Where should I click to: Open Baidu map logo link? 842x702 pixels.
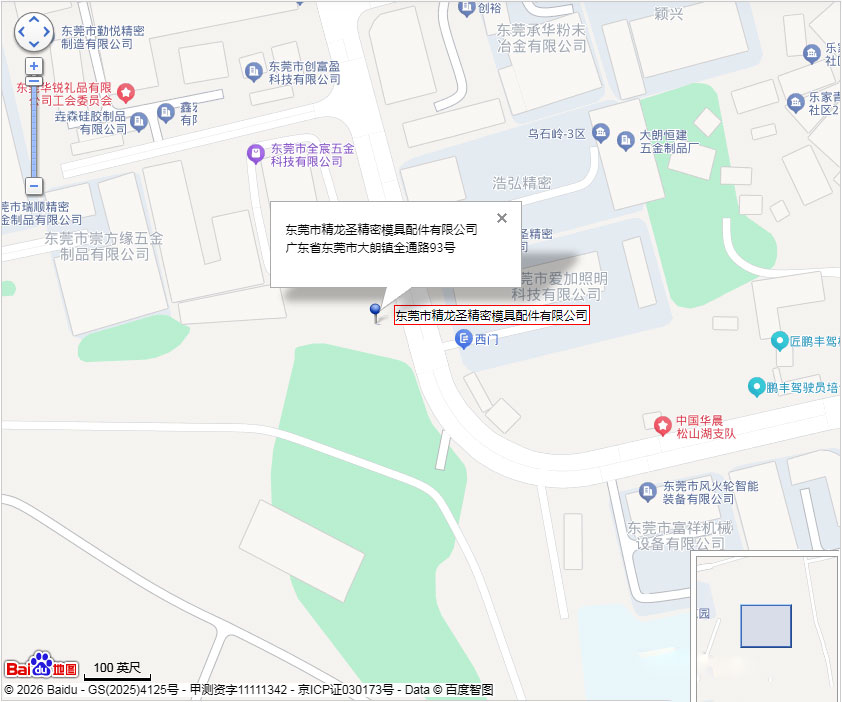41,667
